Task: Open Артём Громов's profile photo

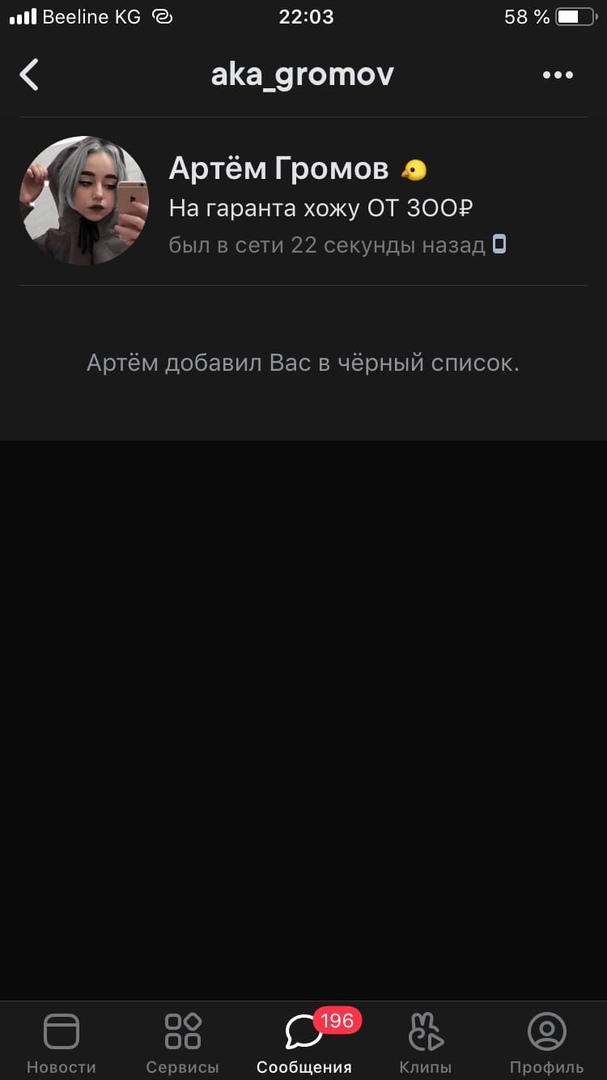Action: coord(85,200)
